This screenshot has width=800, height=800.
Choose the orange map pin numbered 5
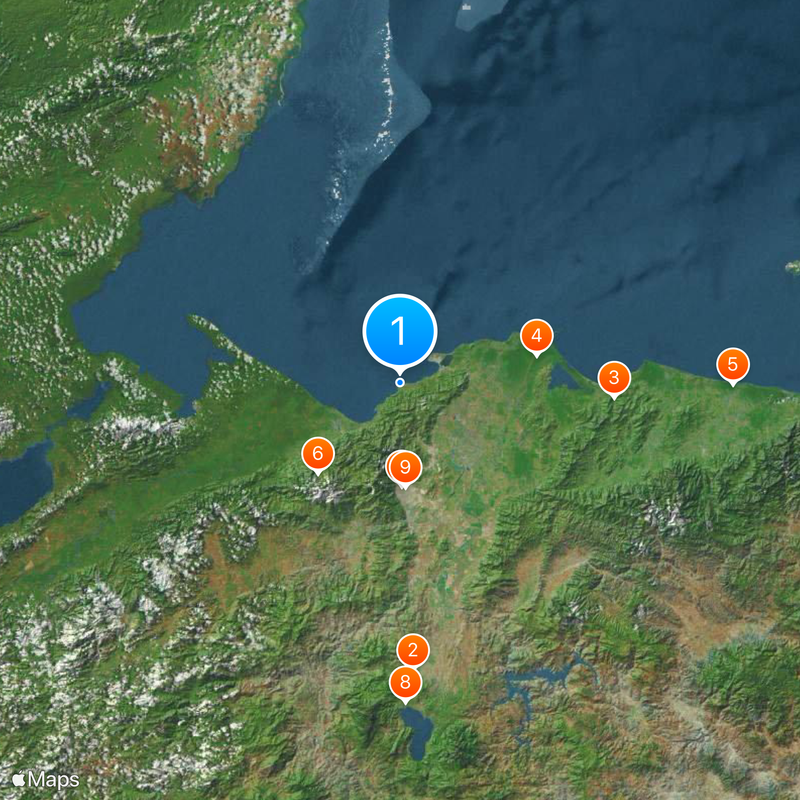point(733,364)
